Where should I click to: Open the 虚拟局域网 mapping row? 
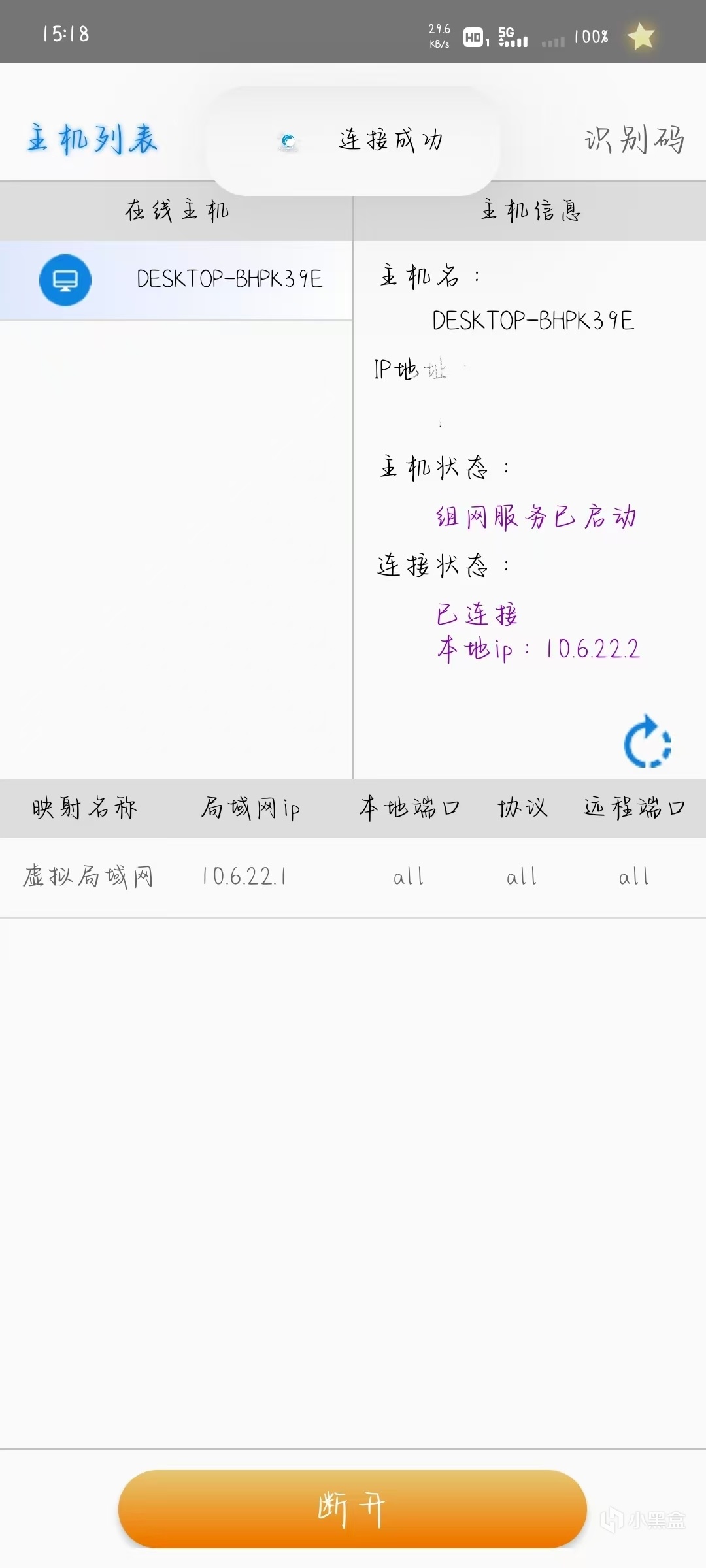pyautogui.click(x=353, y=877)
